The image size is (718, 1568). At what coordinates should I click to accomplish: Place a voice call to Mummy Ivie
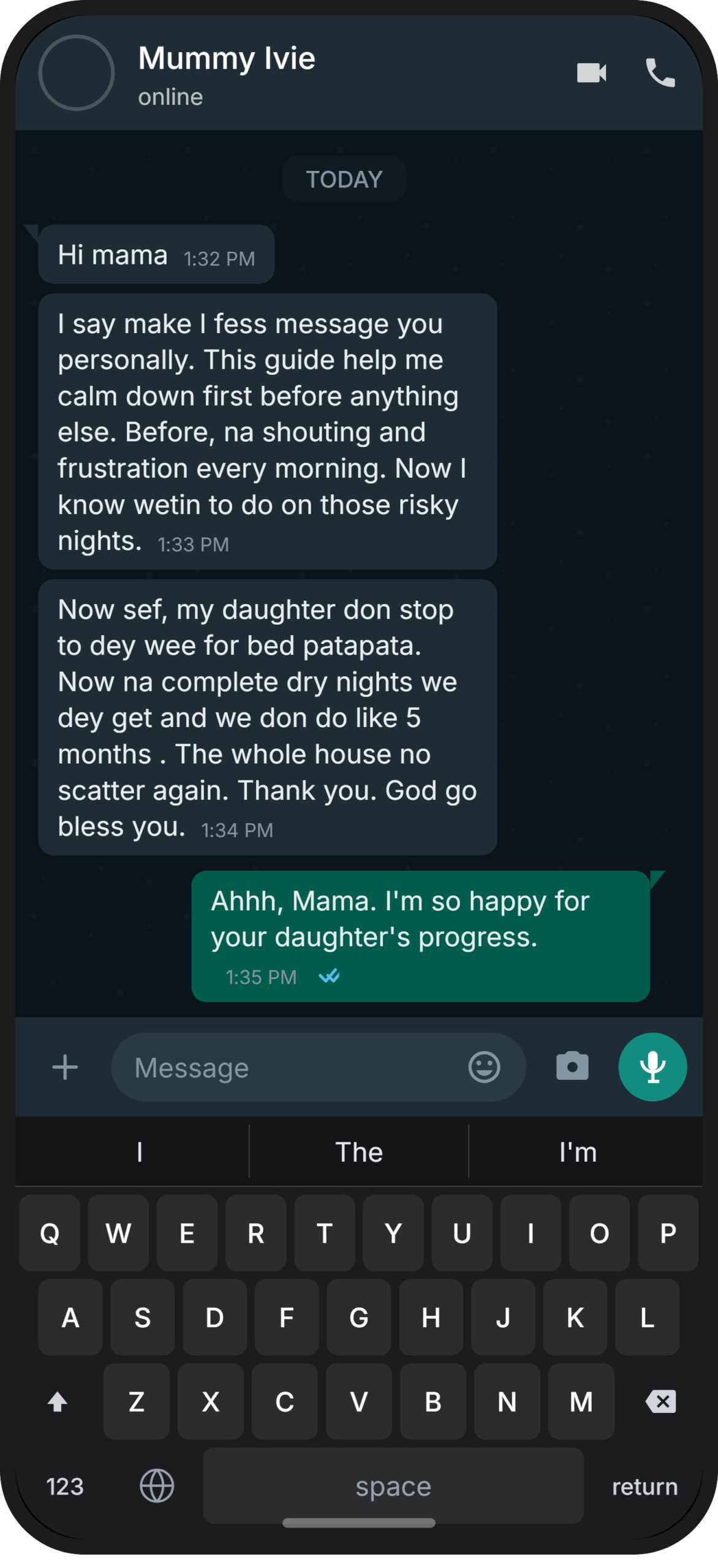pos(660,73)
